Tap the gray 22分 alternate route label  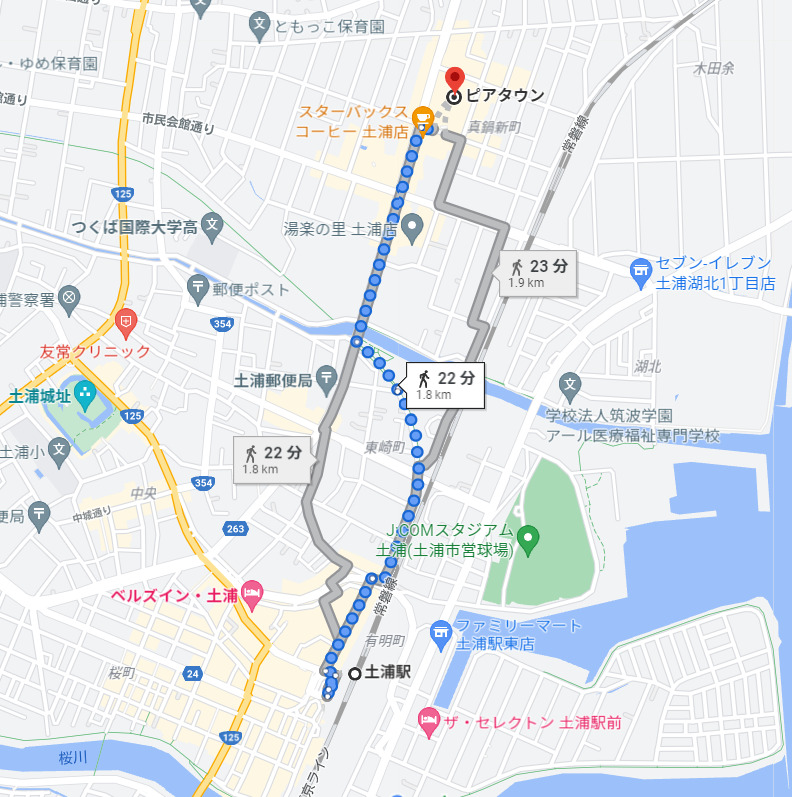[273, 460]
